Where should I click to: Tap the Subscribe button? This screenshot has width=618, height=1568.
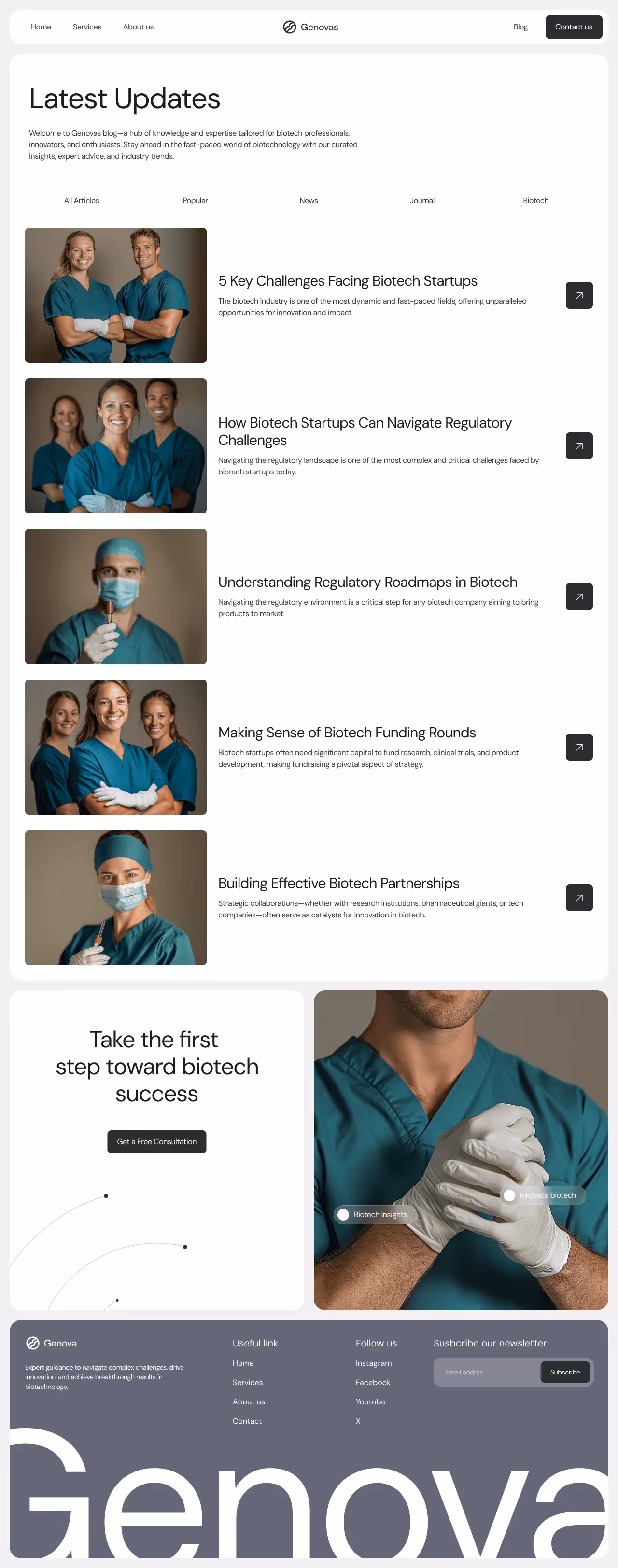tap(564, 1372)
